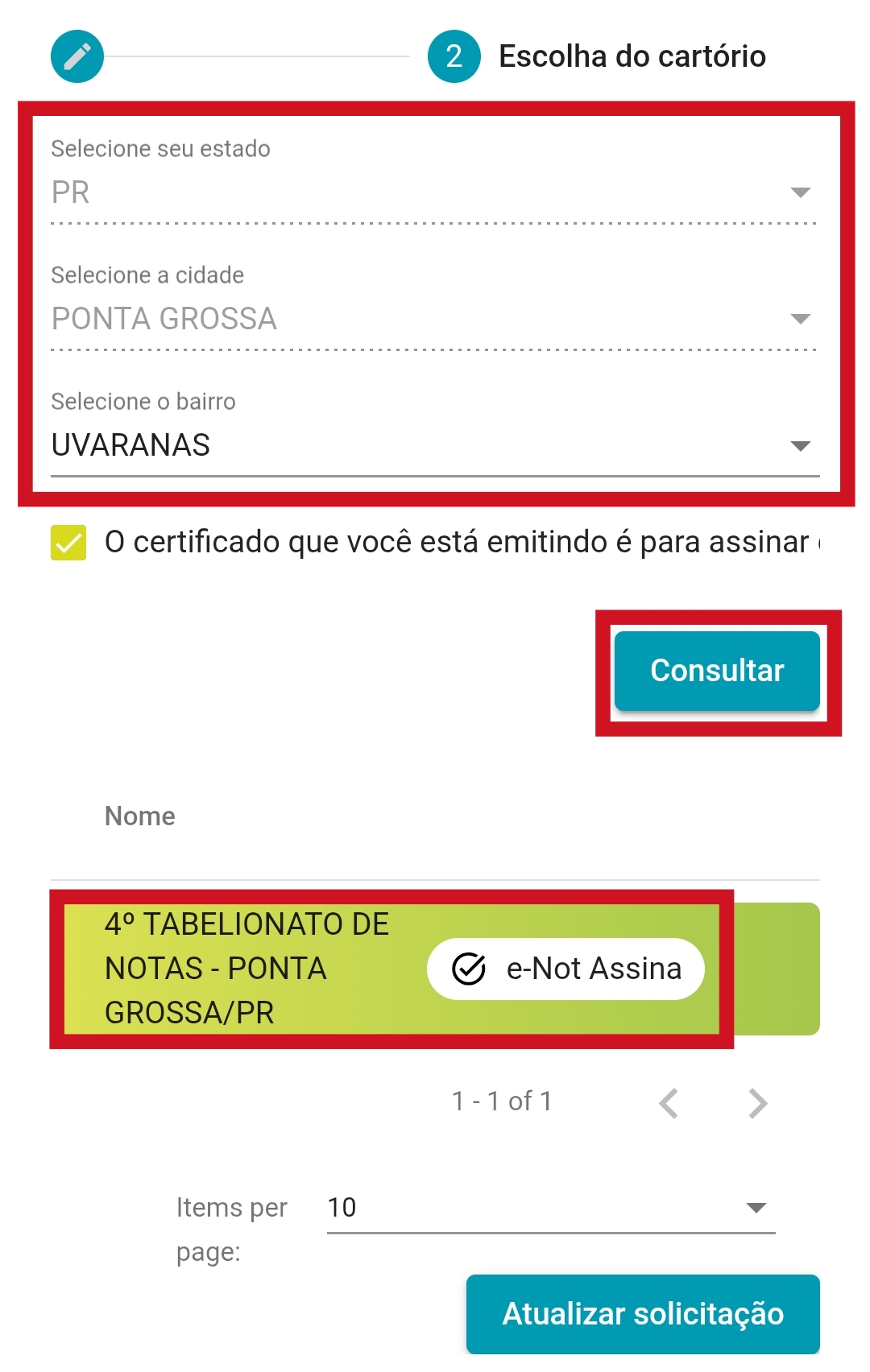The width and height of the screenshot is (870, 1372).
Task: Tap Atualizar solicitação button
Action: [642, 1314]
